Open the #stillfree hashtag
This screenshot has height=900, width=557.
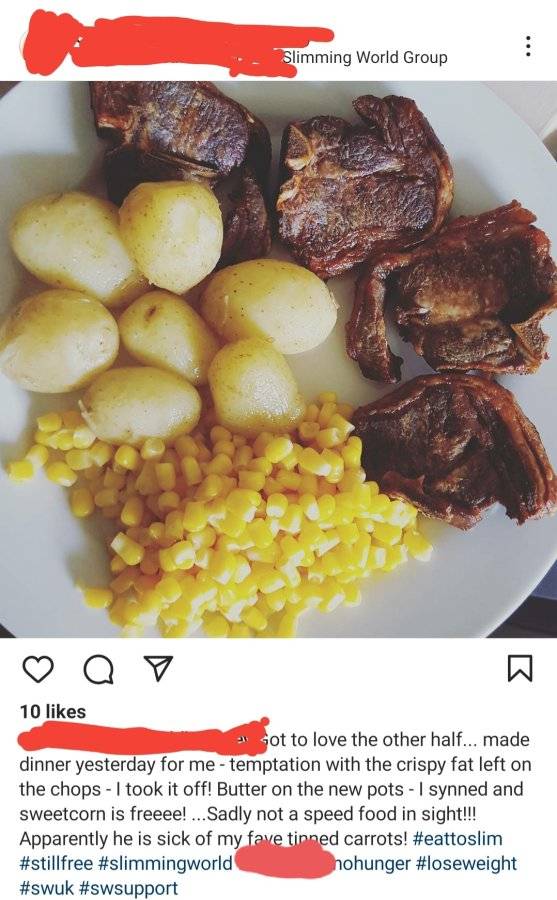(56, 863)
